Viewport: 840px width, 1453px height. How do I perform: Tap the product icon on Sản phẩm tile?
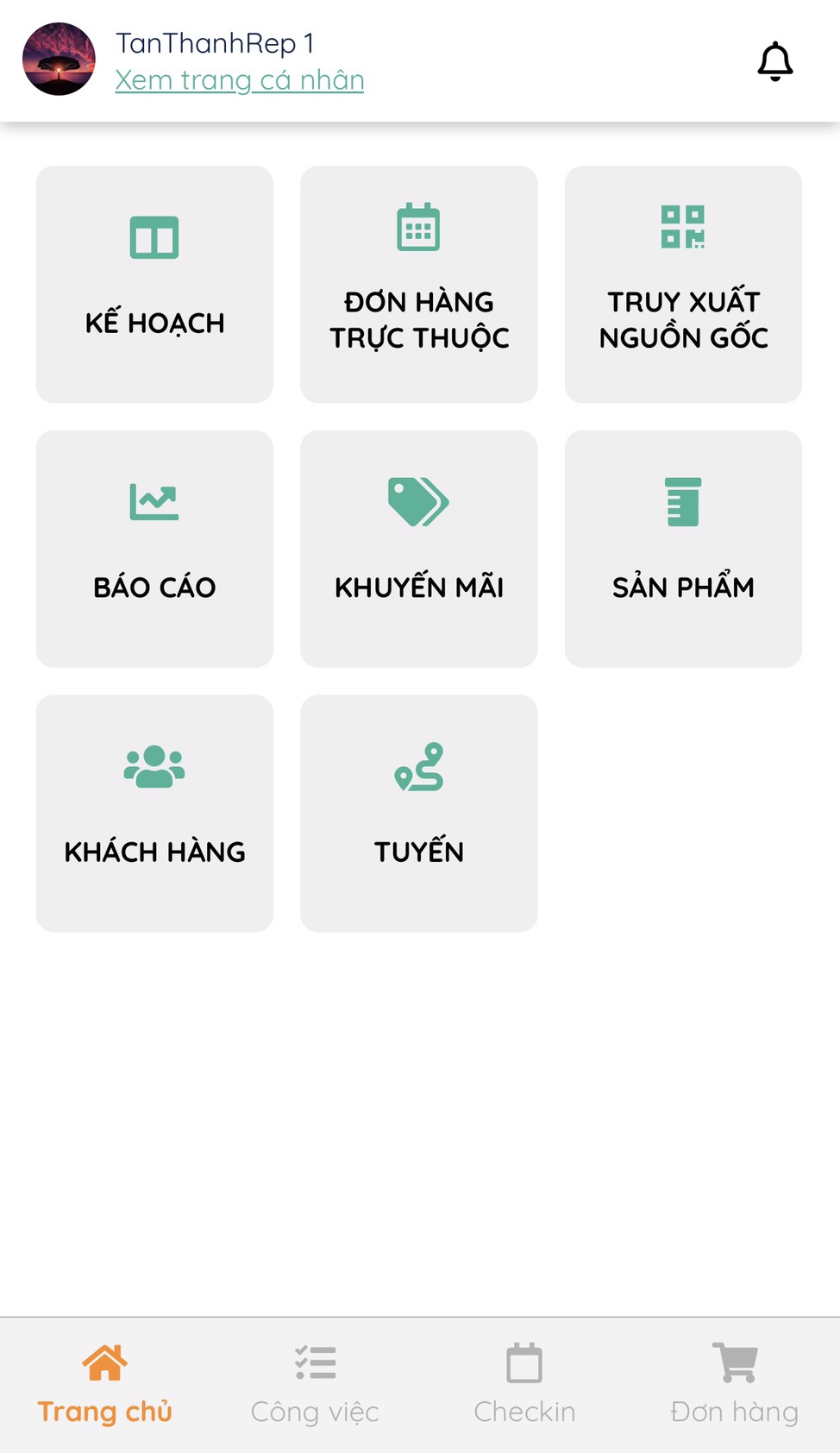(682, 500)
